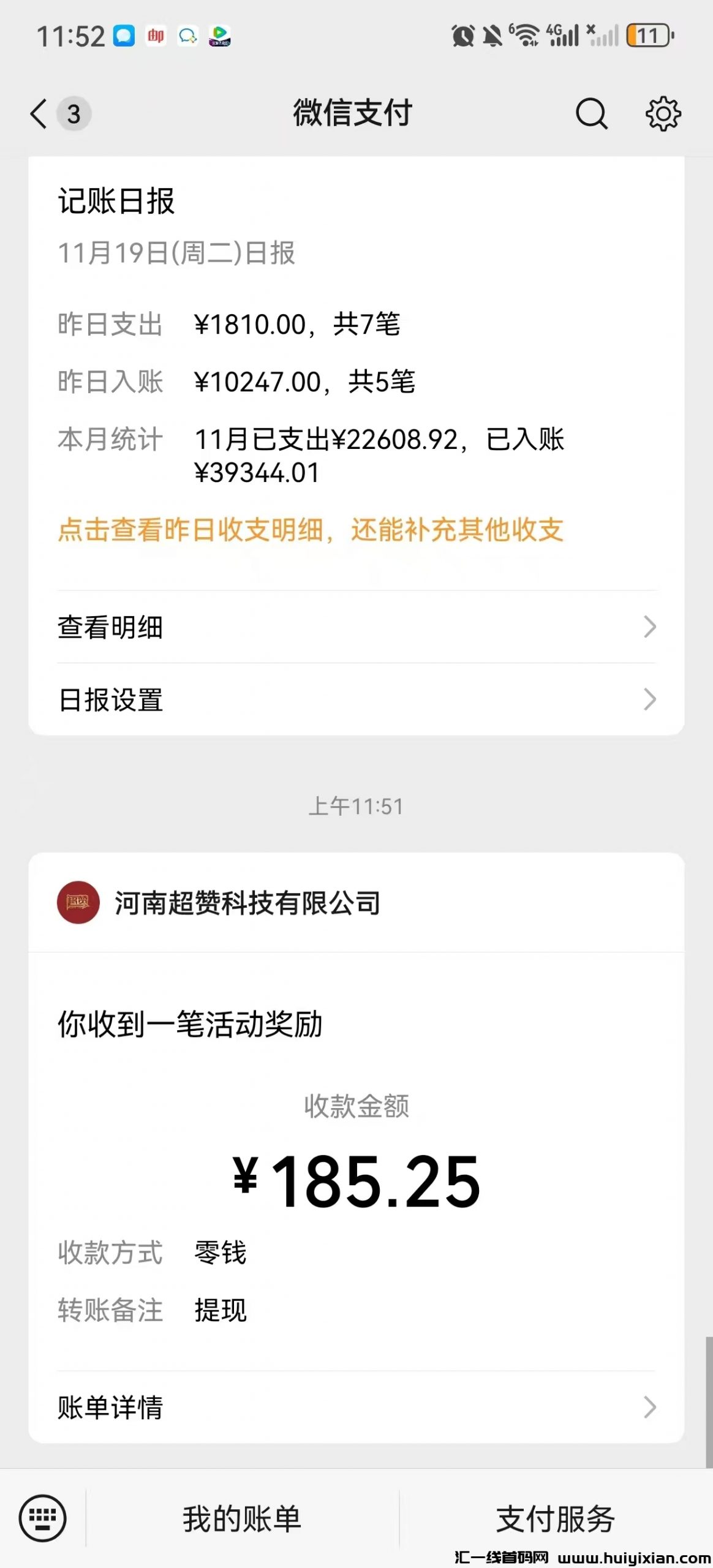The image size is (713, 1568).
Task: Go back from WeChat Pay chat
Action: [x=39, y=114]
